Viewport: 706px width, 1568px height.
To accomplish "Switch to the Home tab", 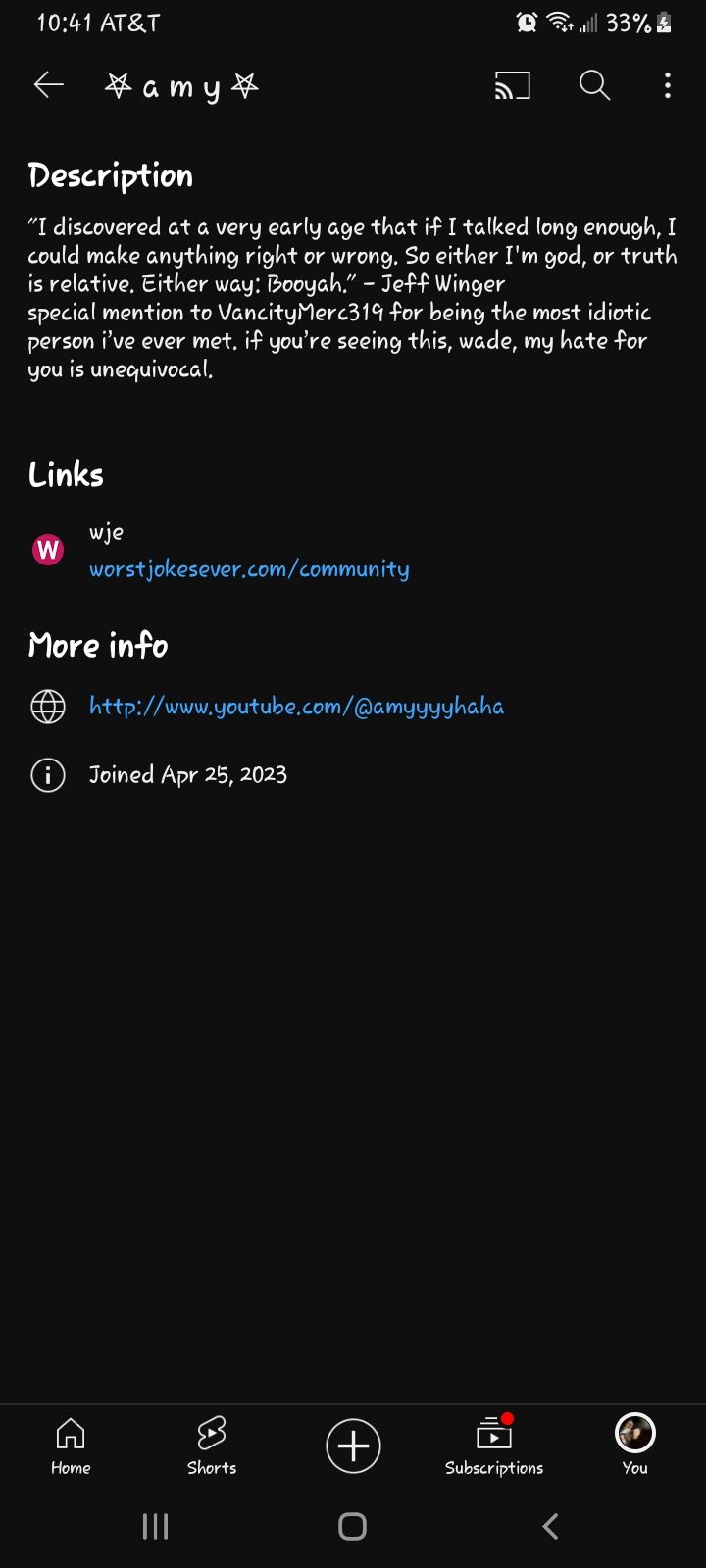I will pos(71,1445).
